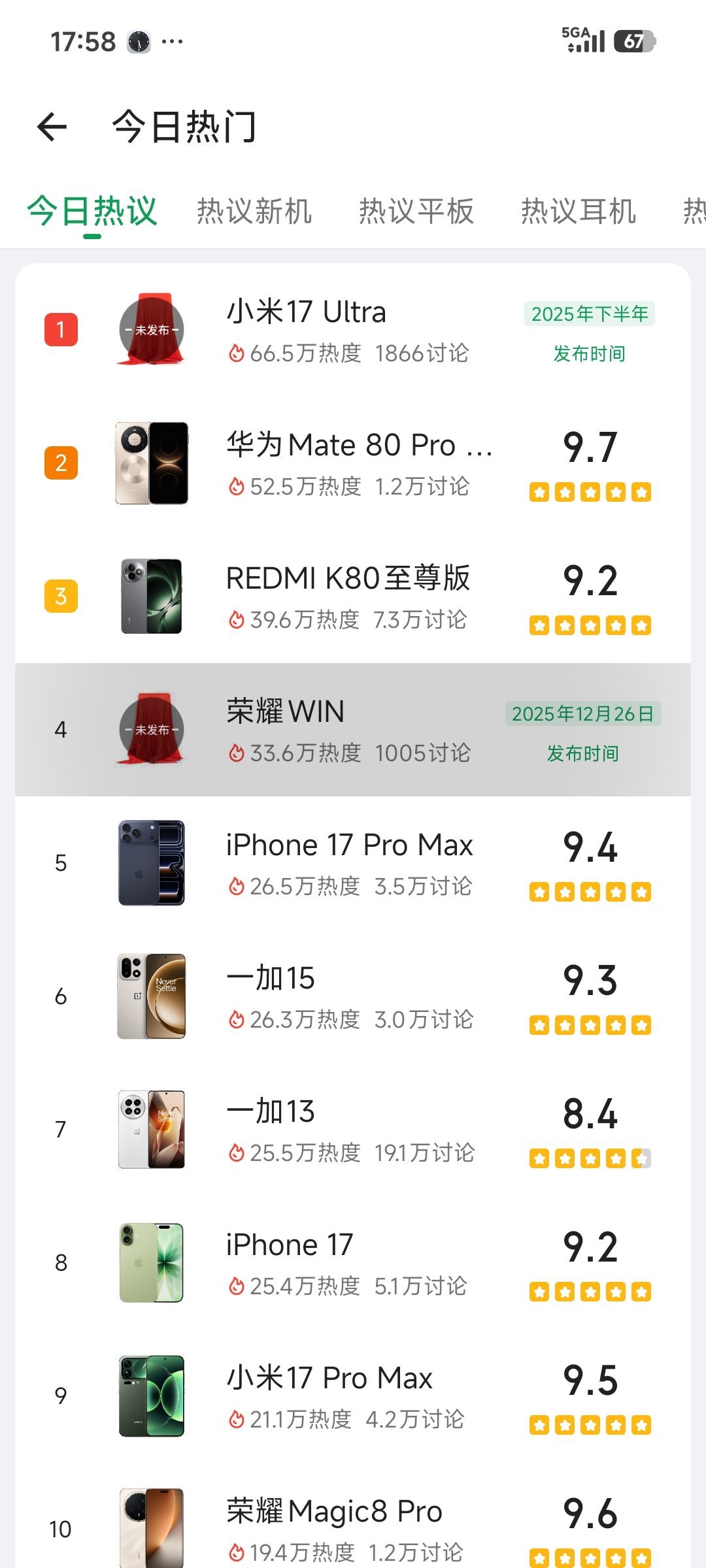Tap the red number 1 rank badge
The height and width of the screenshot is (1568, 706).
click(60, 330)
